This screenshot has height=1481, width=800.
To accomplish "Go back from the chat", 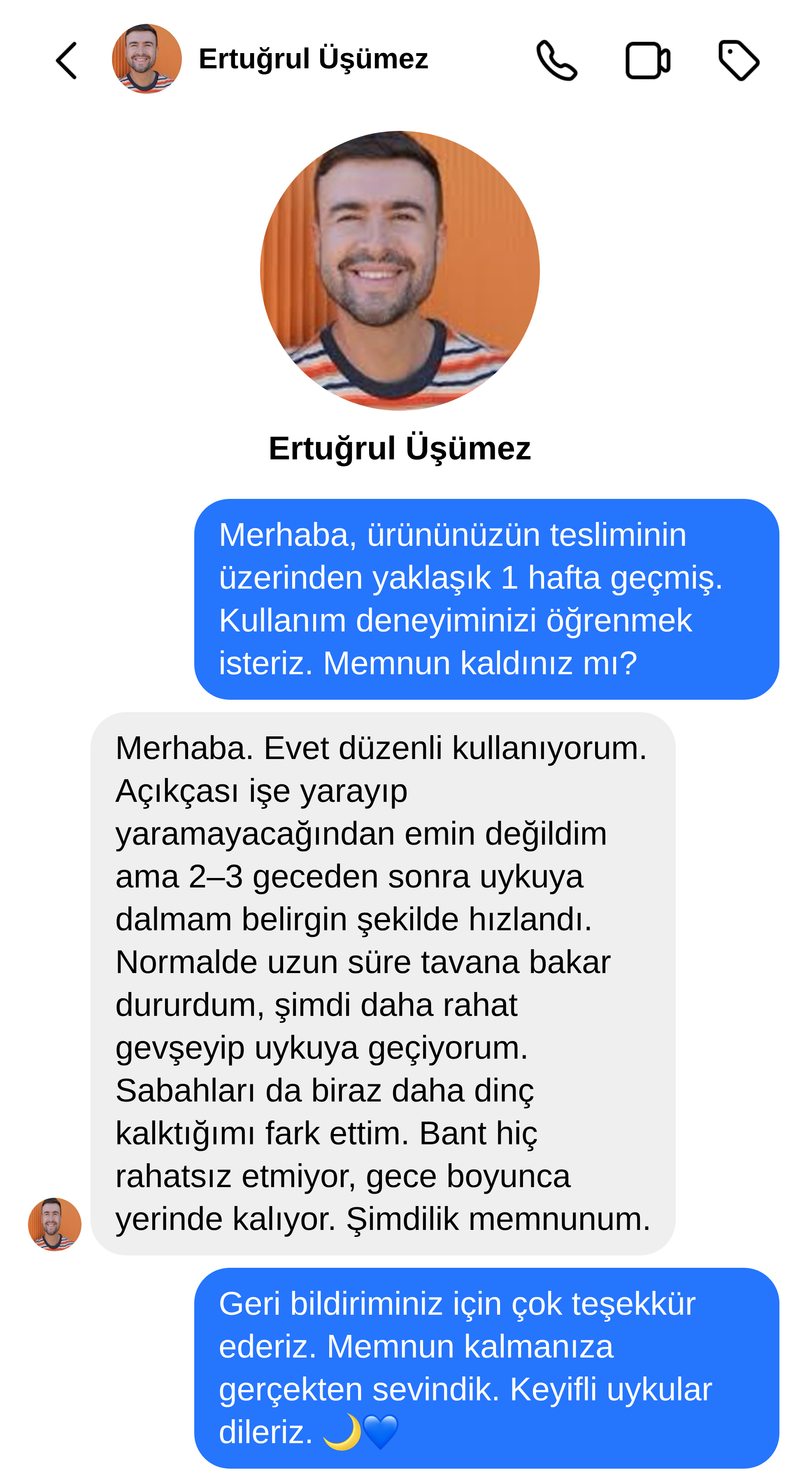I will coord(66,60).
